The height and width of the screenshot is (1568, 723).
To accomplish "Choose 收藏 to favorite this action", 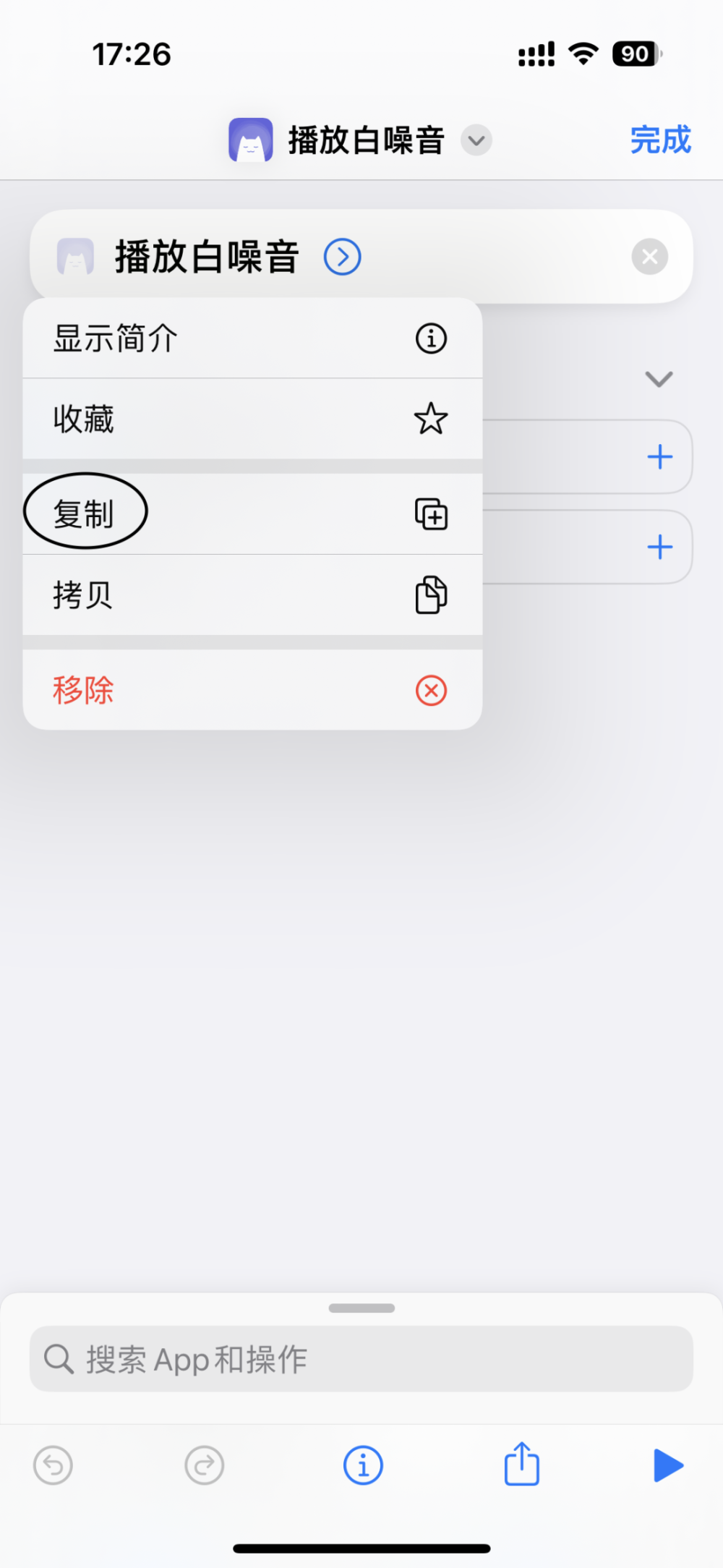I will tap(252, 419).
